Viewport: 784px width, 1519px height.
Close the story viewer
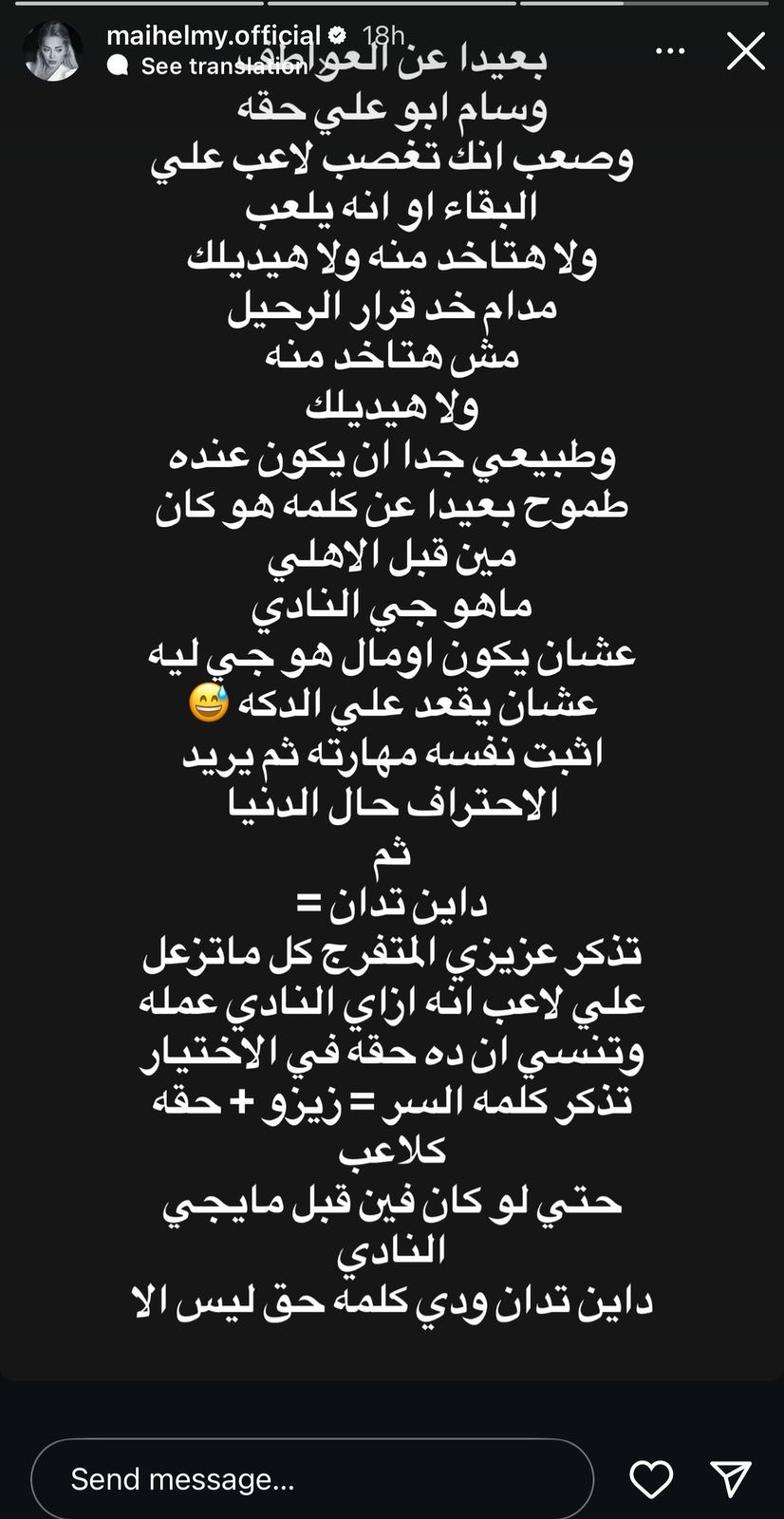point(745,51)
